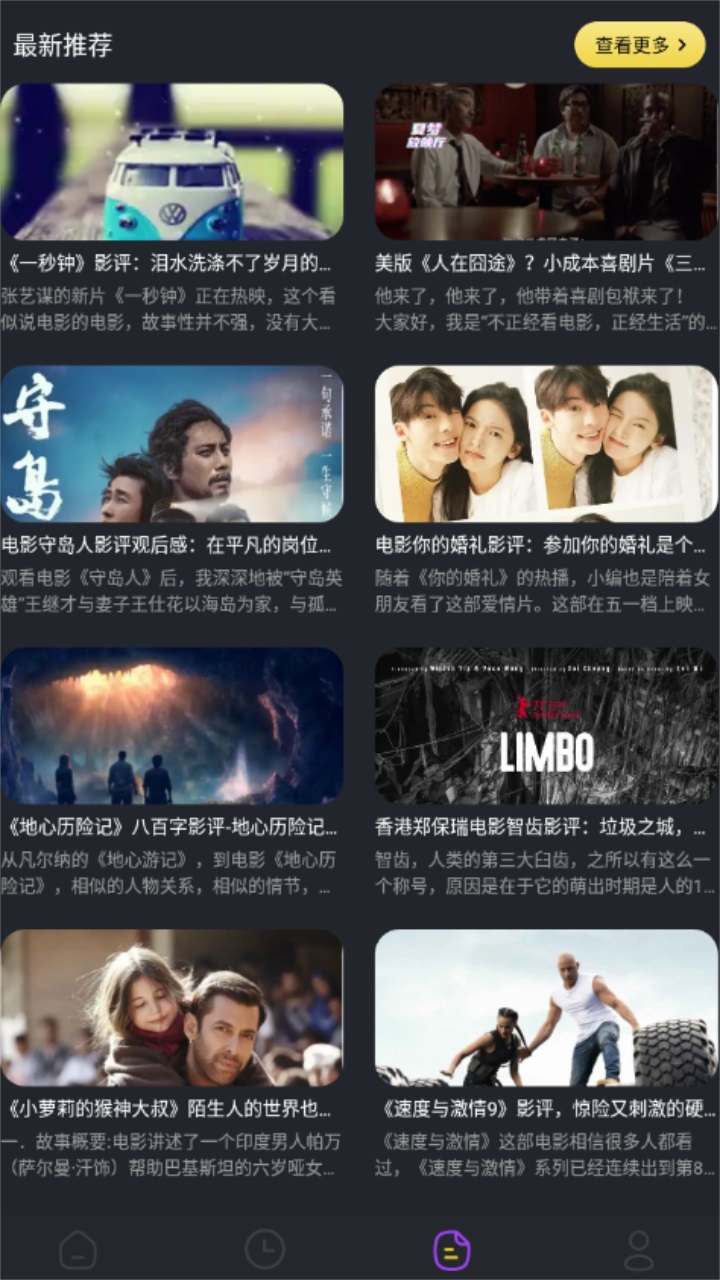
Task: Open the 电影你的婚礼影评 article
Action: 540,547
